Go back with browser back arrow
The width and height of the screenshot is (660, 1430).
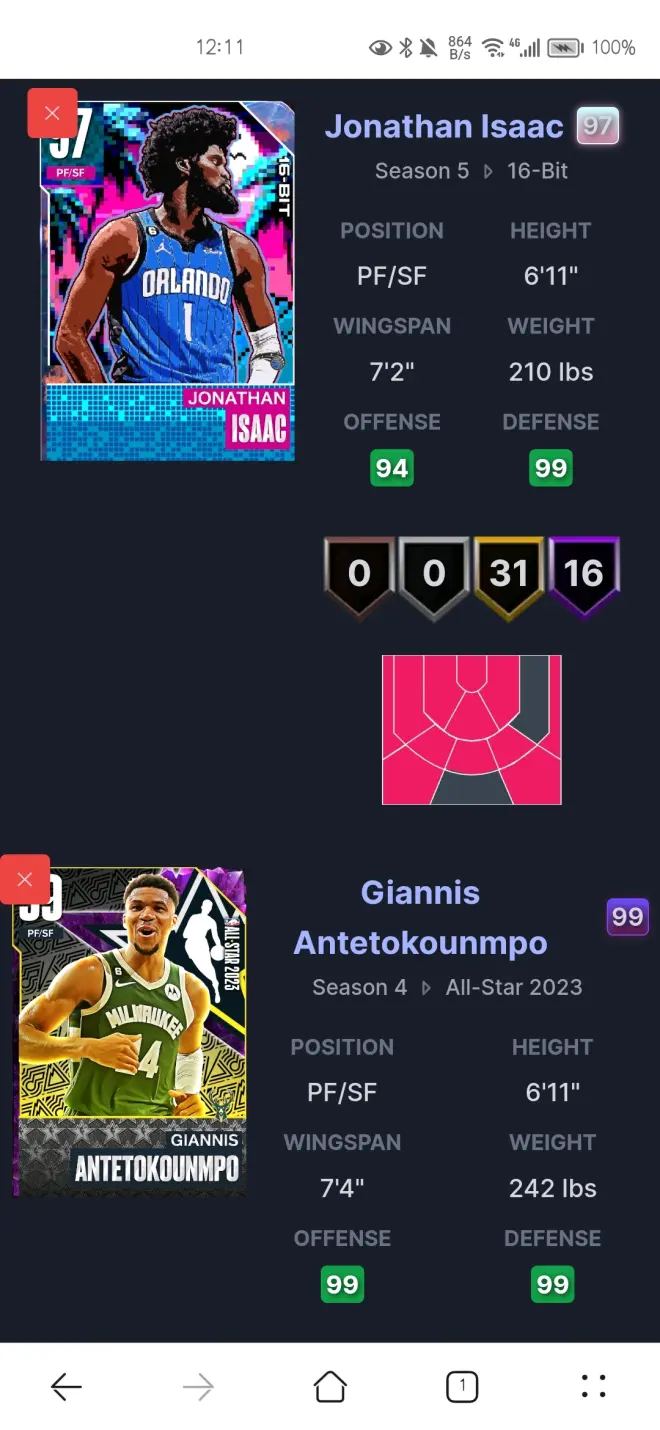click(66, 1386)
